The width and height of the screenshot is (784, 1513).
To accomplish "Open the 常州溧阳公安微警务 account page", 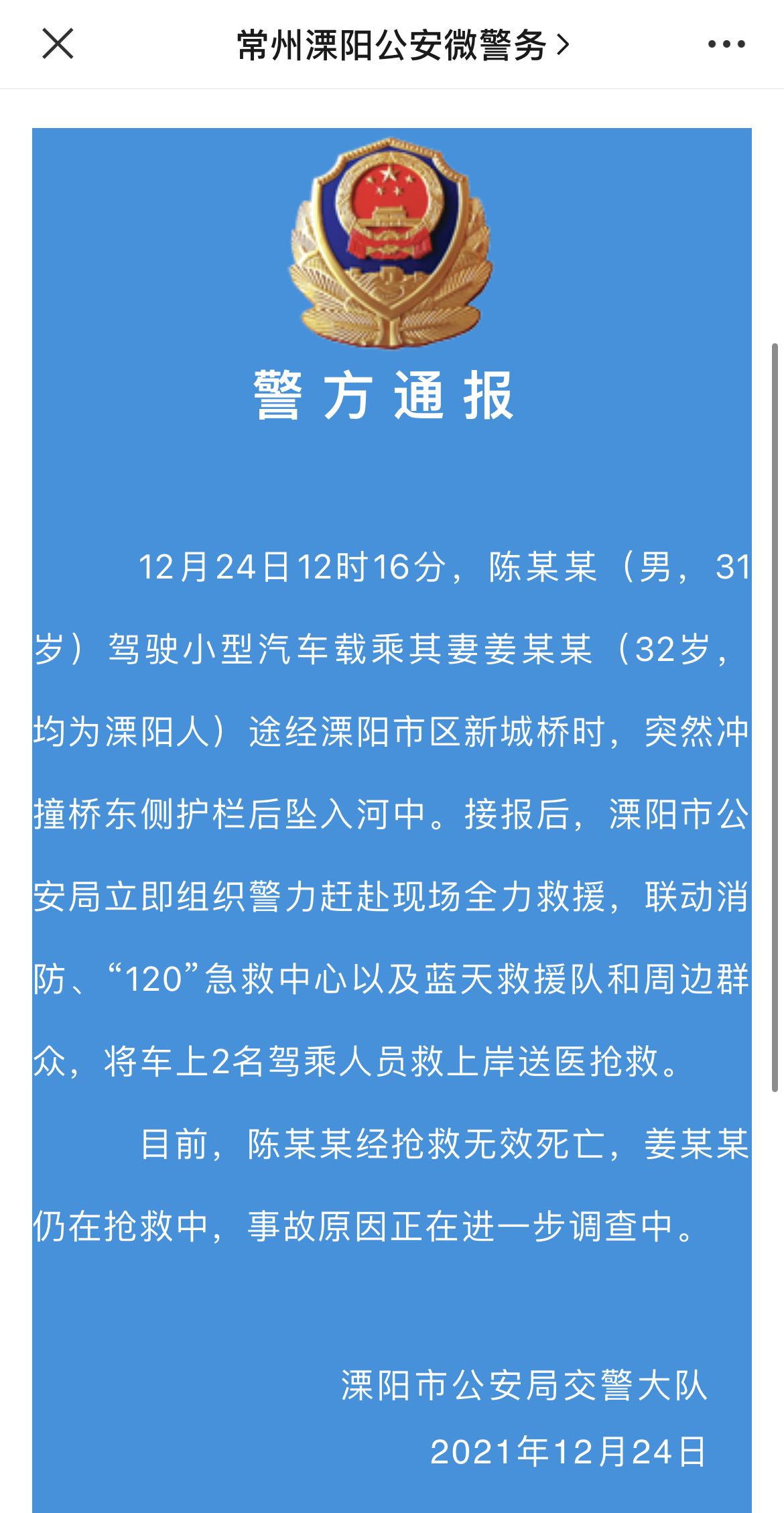I will (x=402, y=46).
